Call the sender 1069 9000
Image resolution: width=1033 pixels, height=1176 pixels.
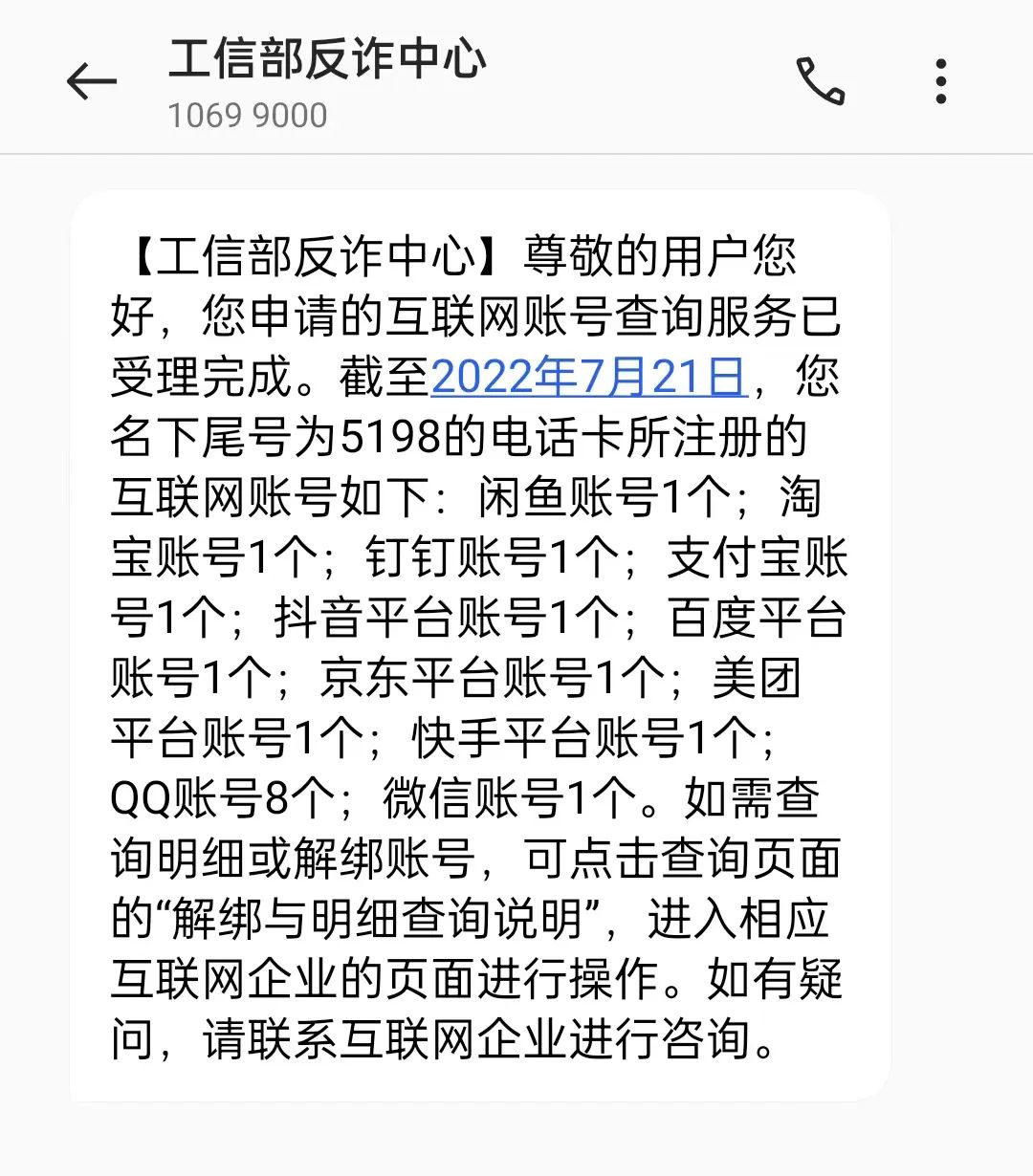tap(820, 81)
